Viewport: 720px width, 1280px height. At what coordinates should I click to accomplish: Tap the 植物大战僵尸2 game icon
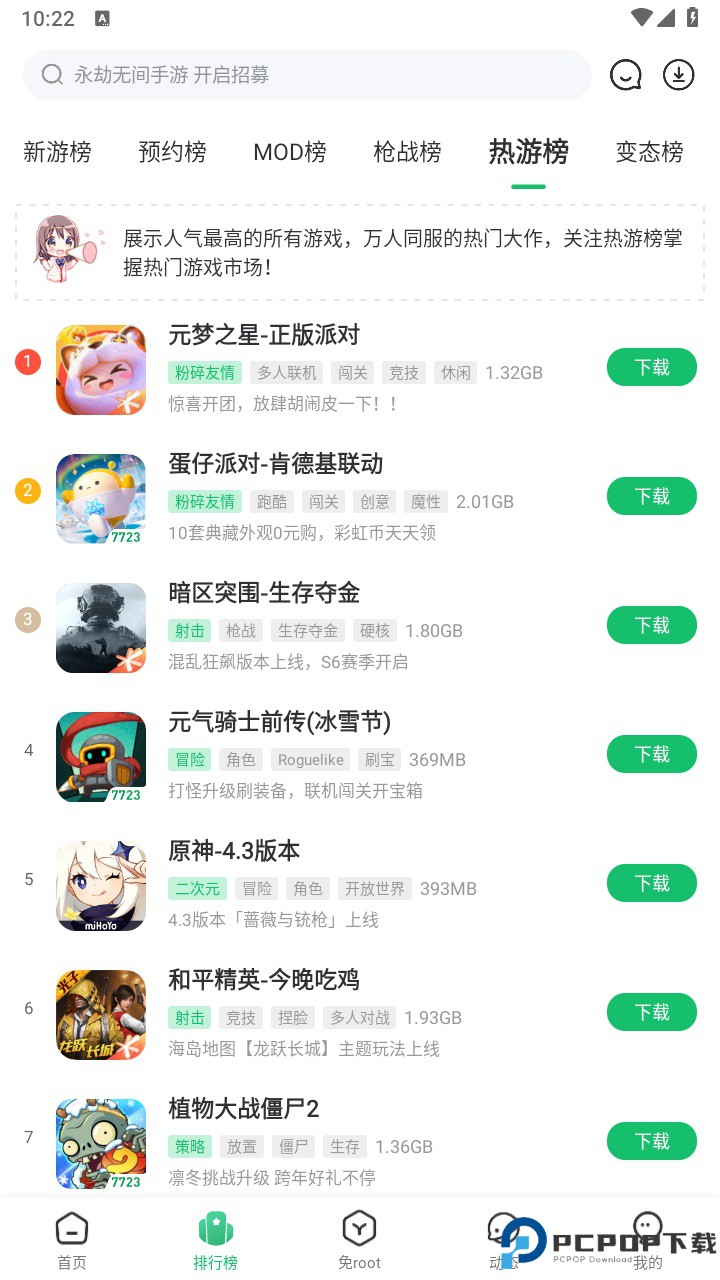click(x=101, y=1143)
